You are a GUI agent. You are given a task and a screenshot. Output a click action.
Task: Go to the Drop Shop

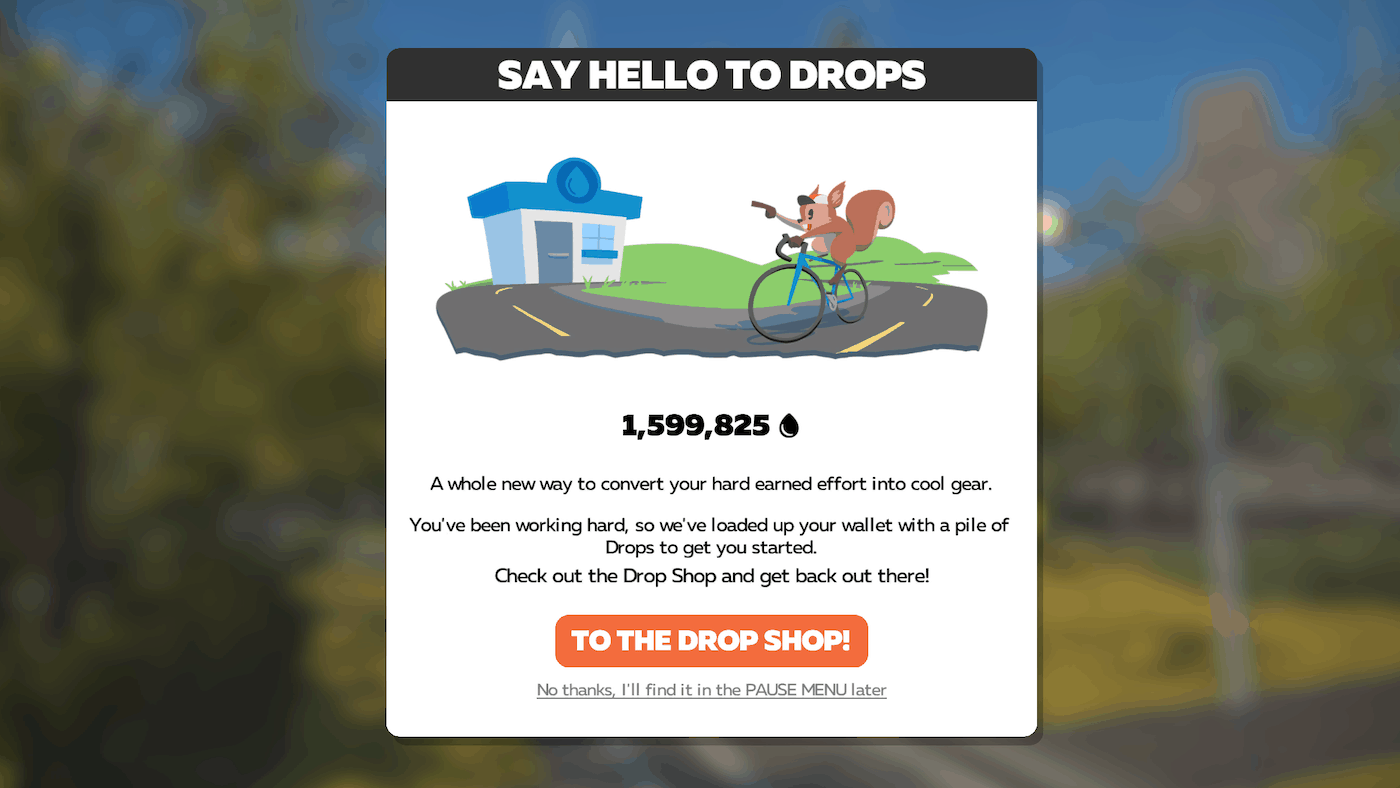click(711, 641)
